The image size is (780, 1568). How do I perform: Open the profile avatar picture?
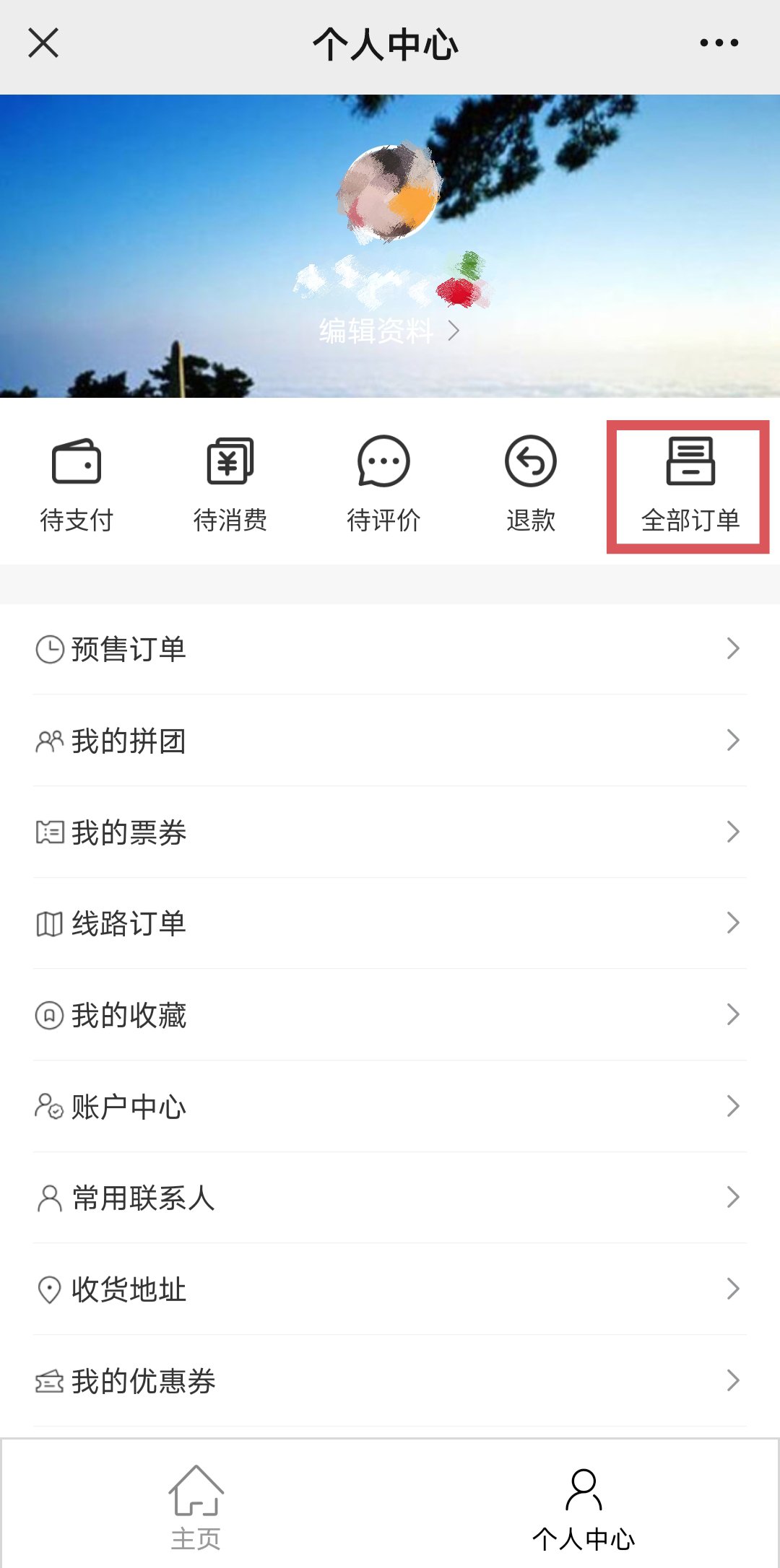[389, 193]
